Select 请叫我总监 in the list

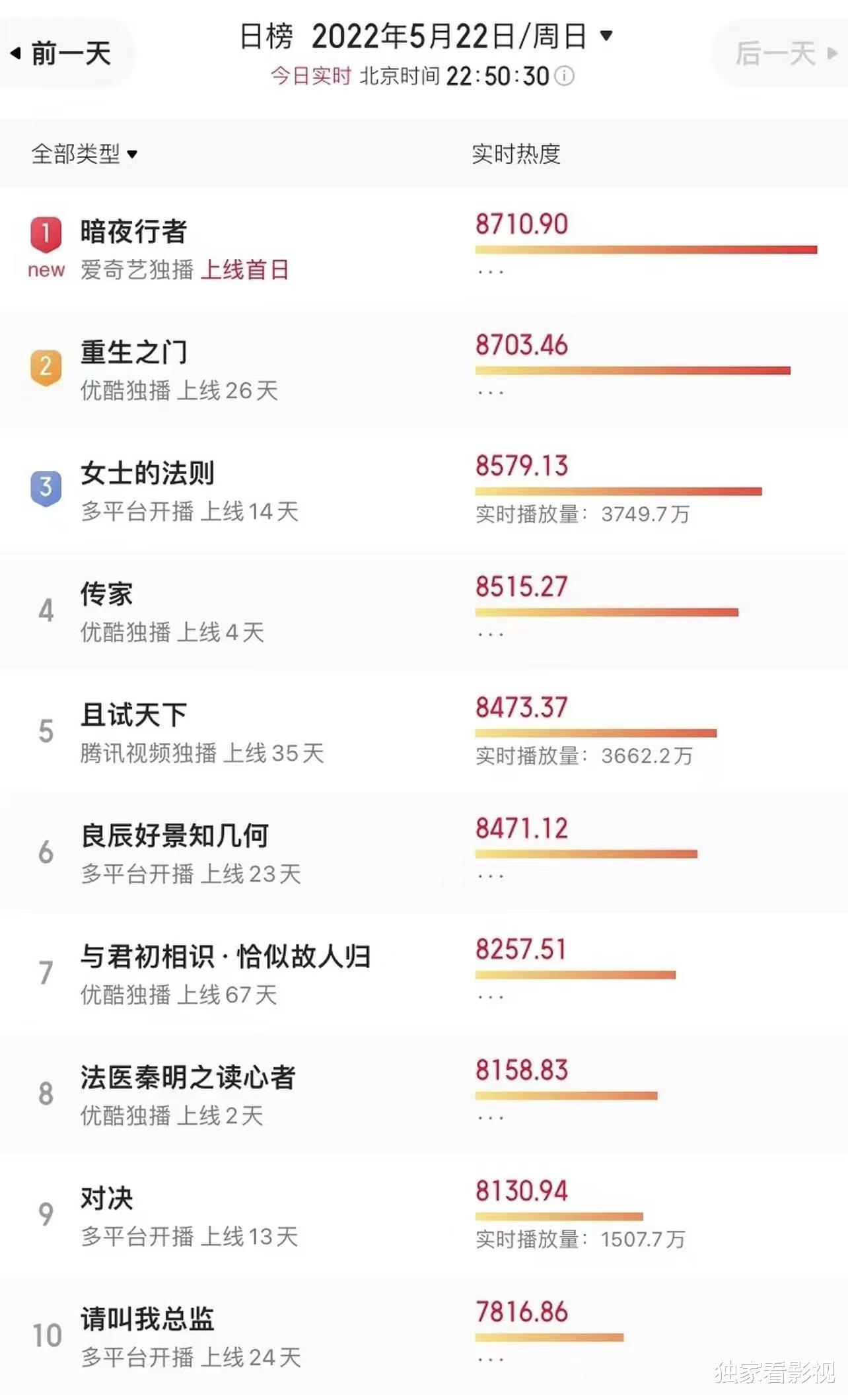pyautogui.click(x=424, y=1337)
